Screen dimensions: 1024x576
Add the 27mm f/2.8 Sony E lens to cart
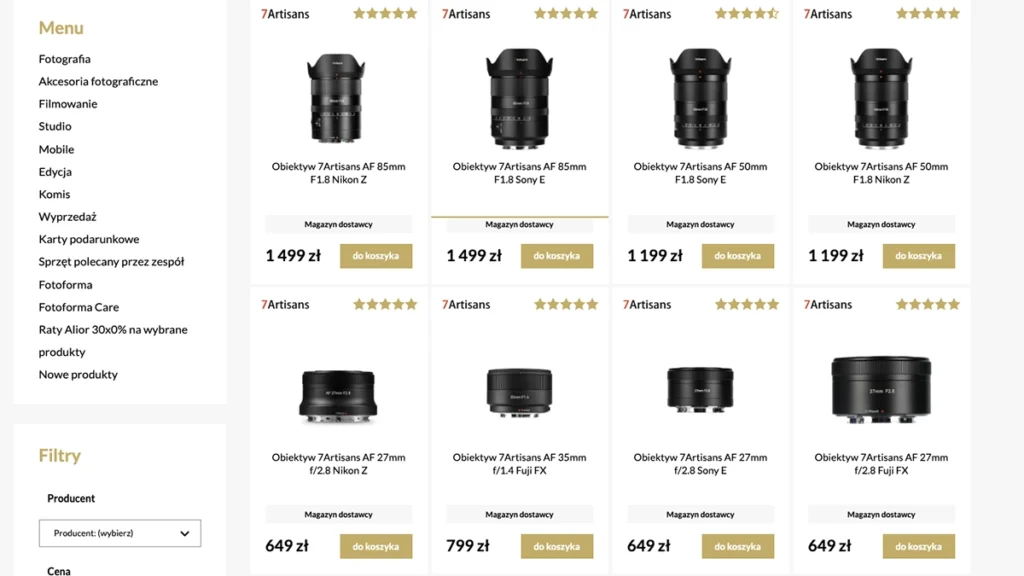pos(738,547)
